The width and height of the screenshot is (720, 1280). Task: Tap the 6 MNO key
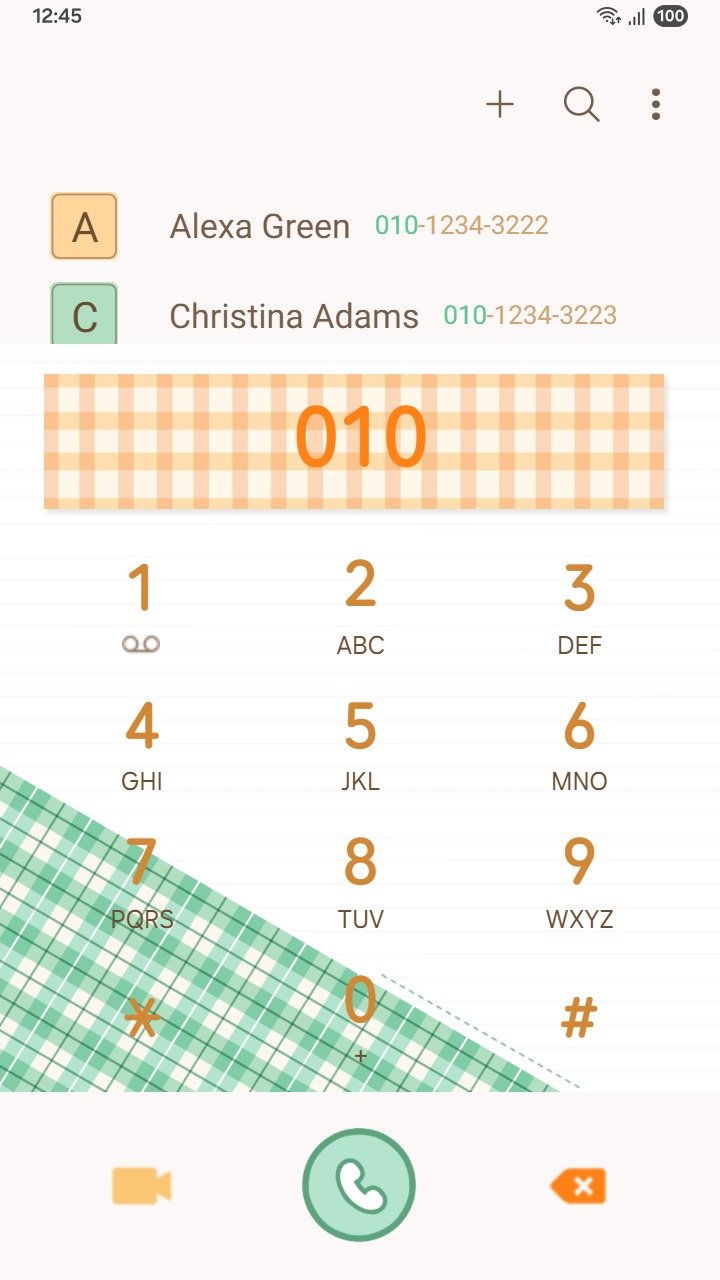(x=579, y=742)
